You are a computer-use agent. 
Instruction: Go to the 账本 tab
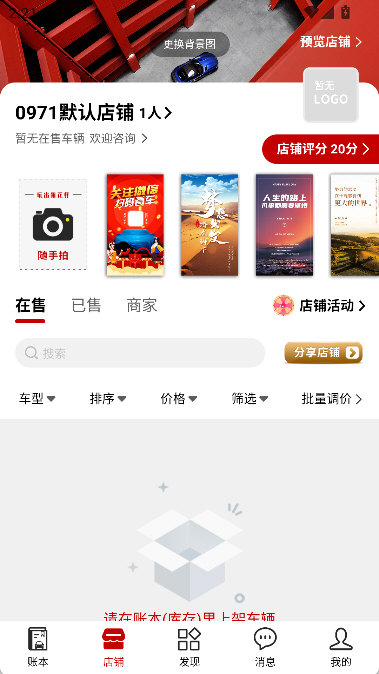coord(38,647)
